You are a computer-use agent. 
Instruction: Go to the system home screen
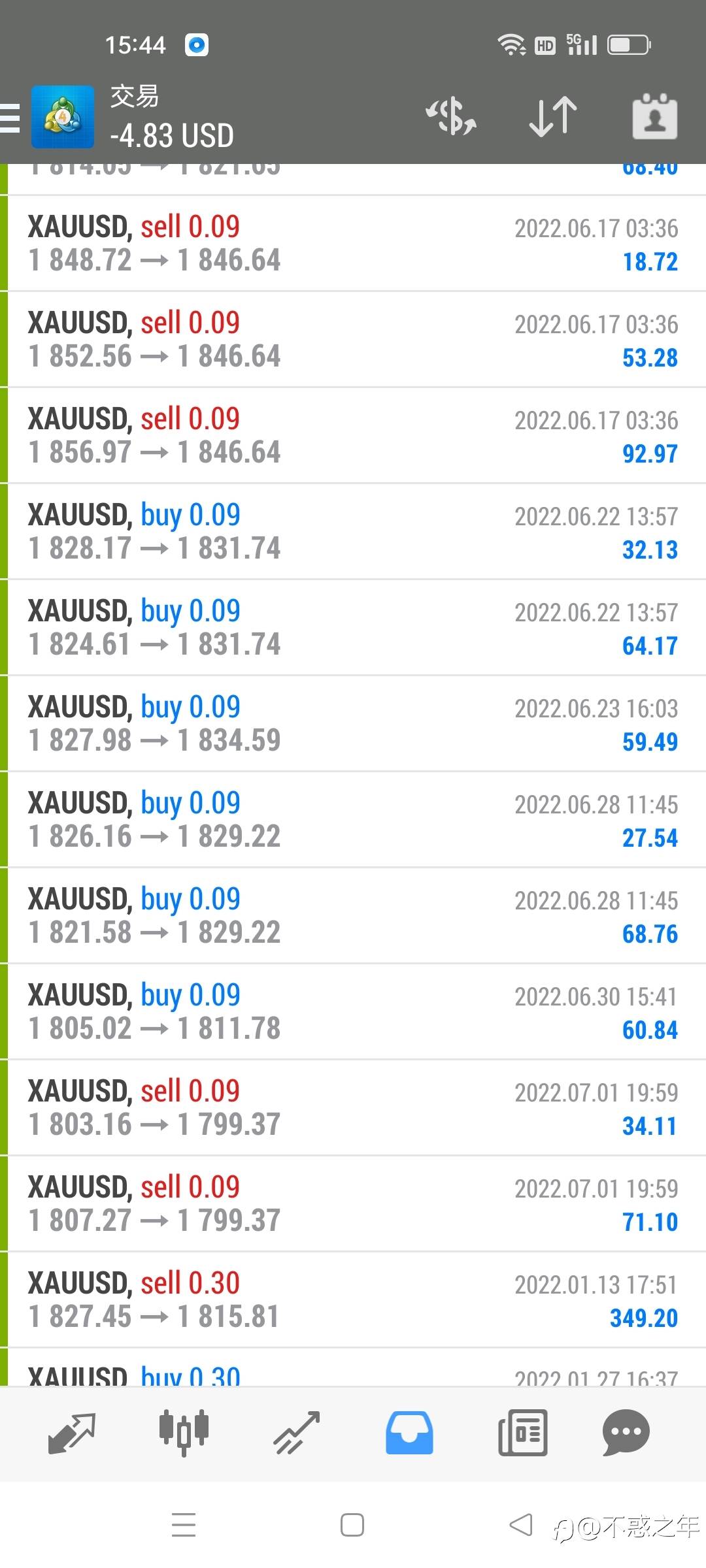(352, 1526)
